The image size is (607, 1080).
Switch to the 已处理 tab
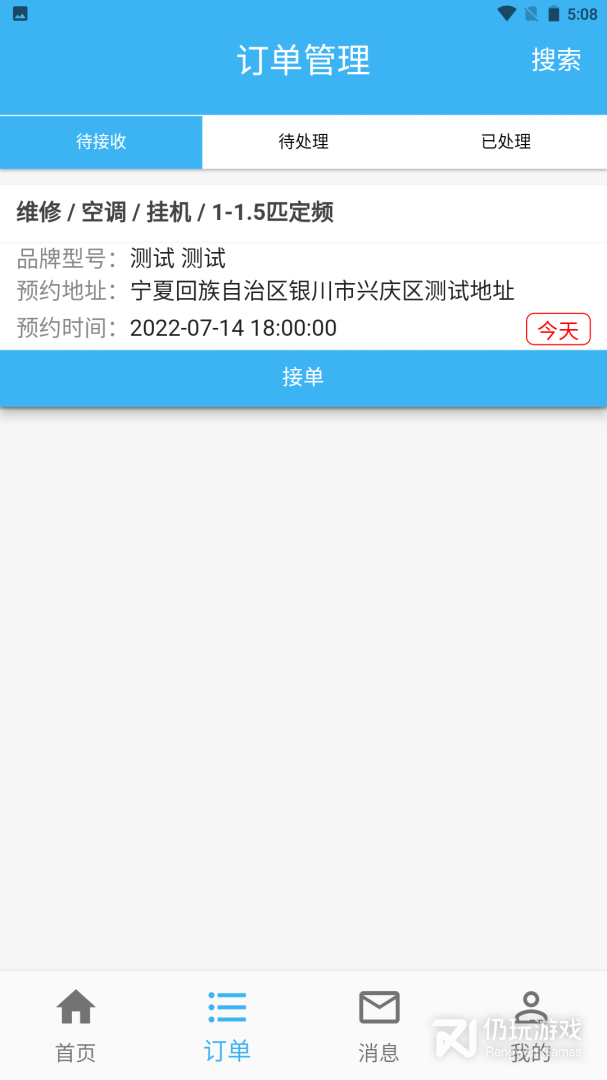pos(506,142)
